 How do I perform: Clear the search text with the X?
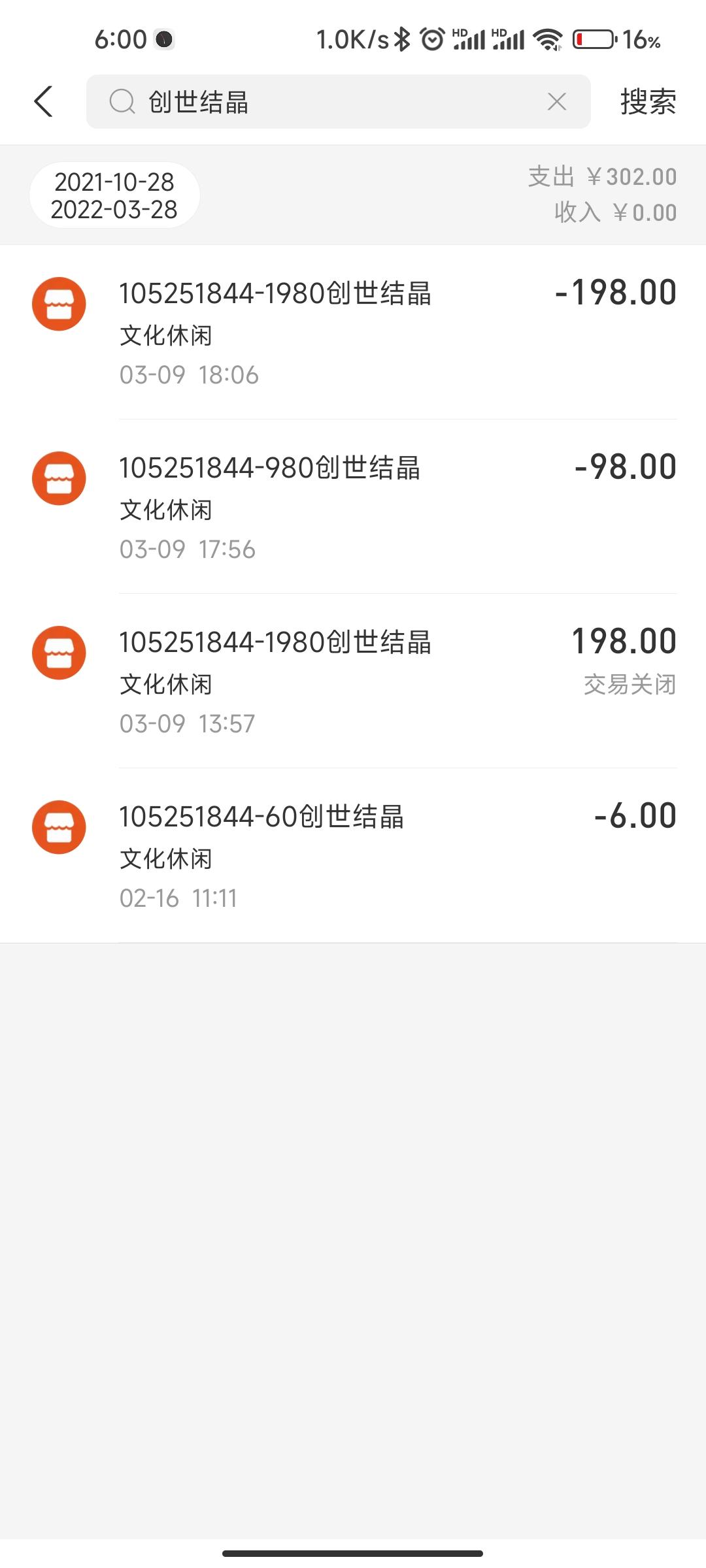556,102
